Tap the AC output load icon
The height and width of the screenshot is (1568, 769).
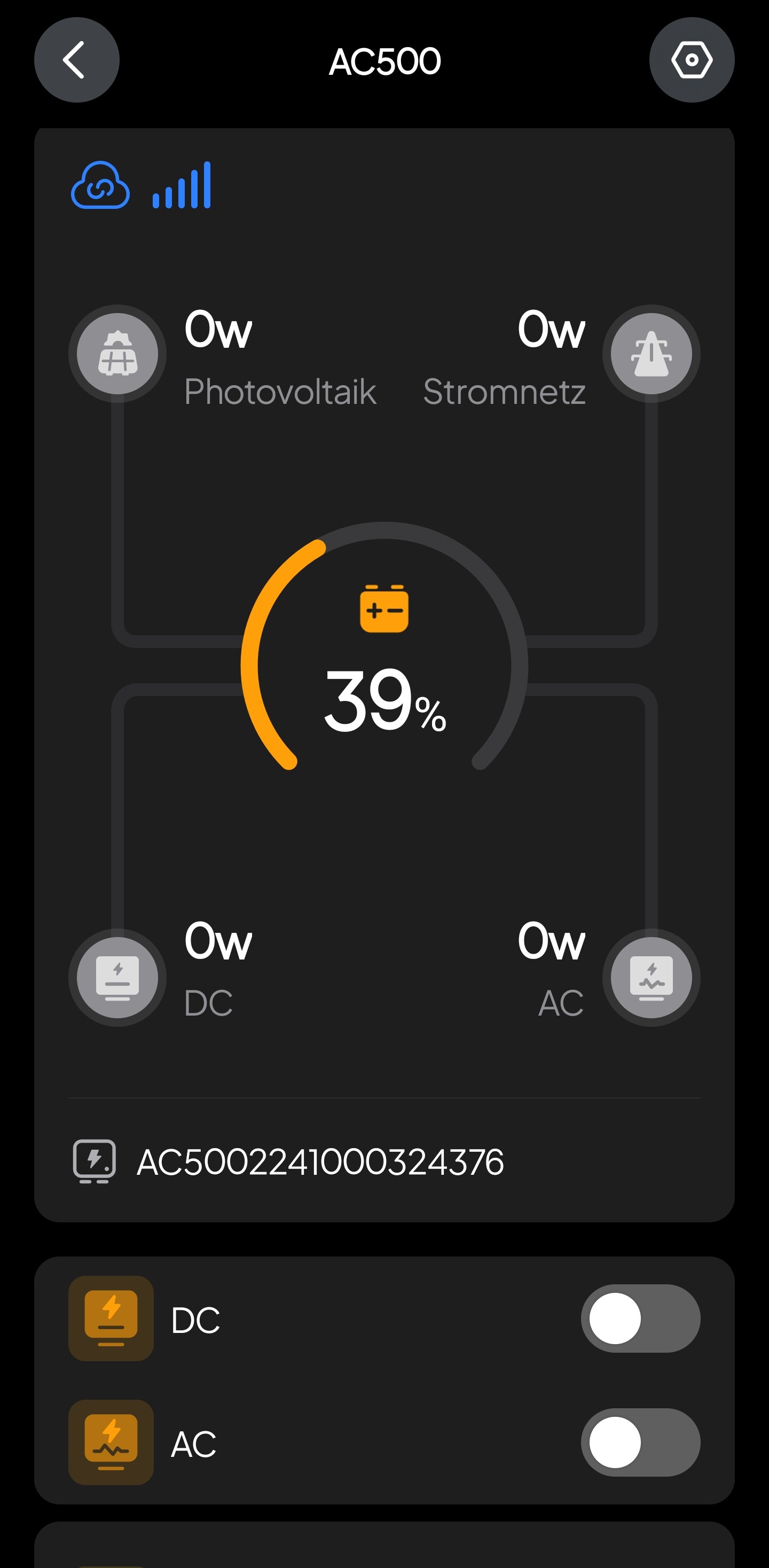(x=651, y=978)
